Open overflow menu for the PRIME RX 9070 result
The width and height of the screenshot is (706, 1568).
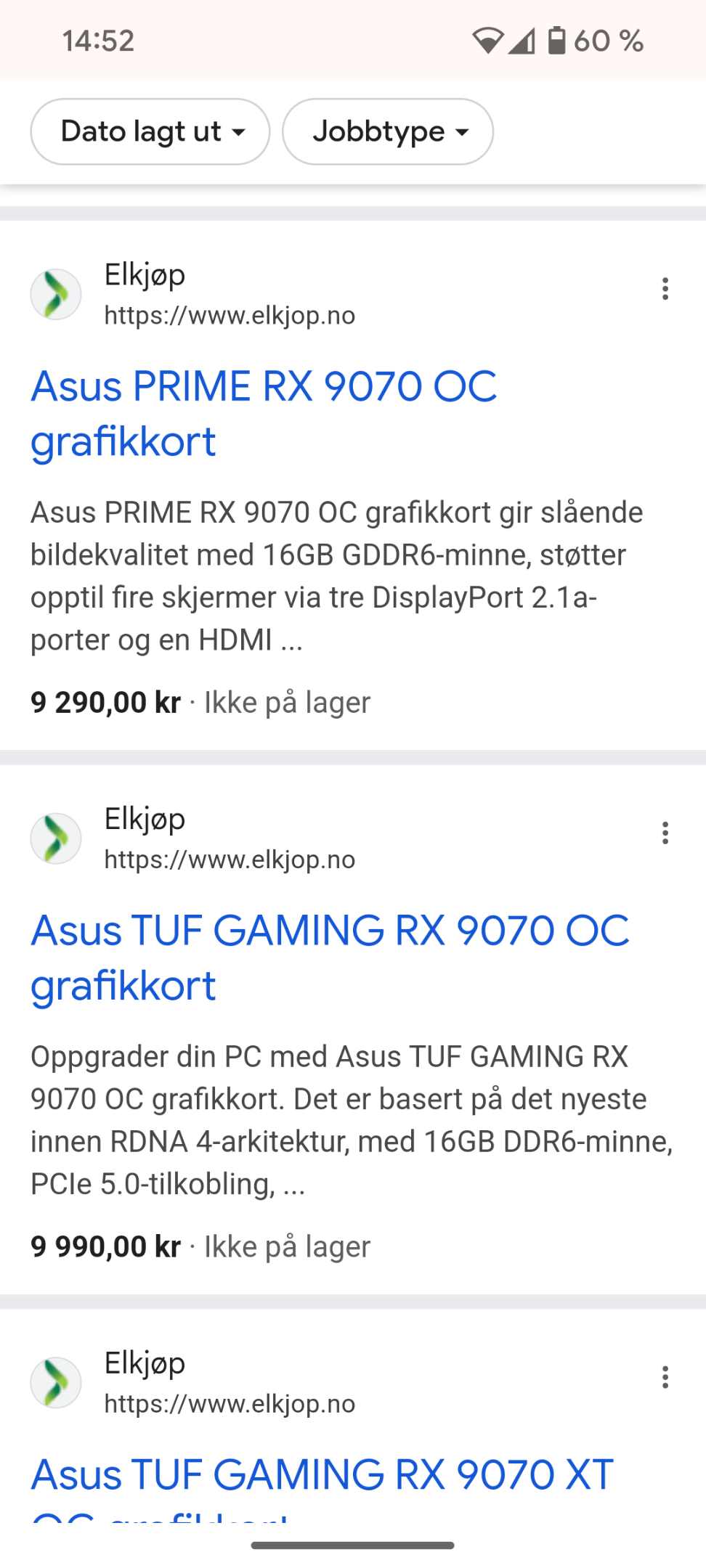(665, 289)
